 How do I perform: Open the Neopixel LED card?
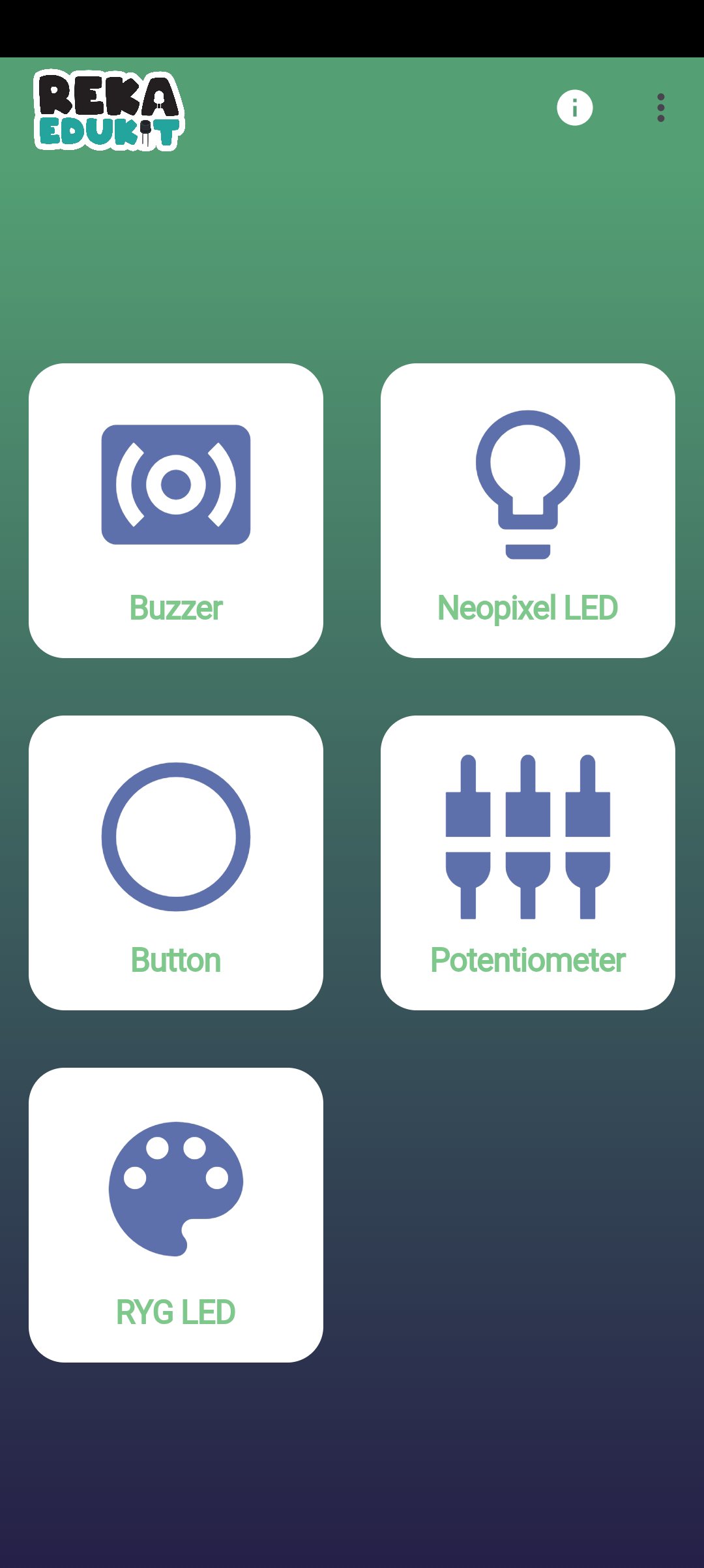click(x=528, y=509)
